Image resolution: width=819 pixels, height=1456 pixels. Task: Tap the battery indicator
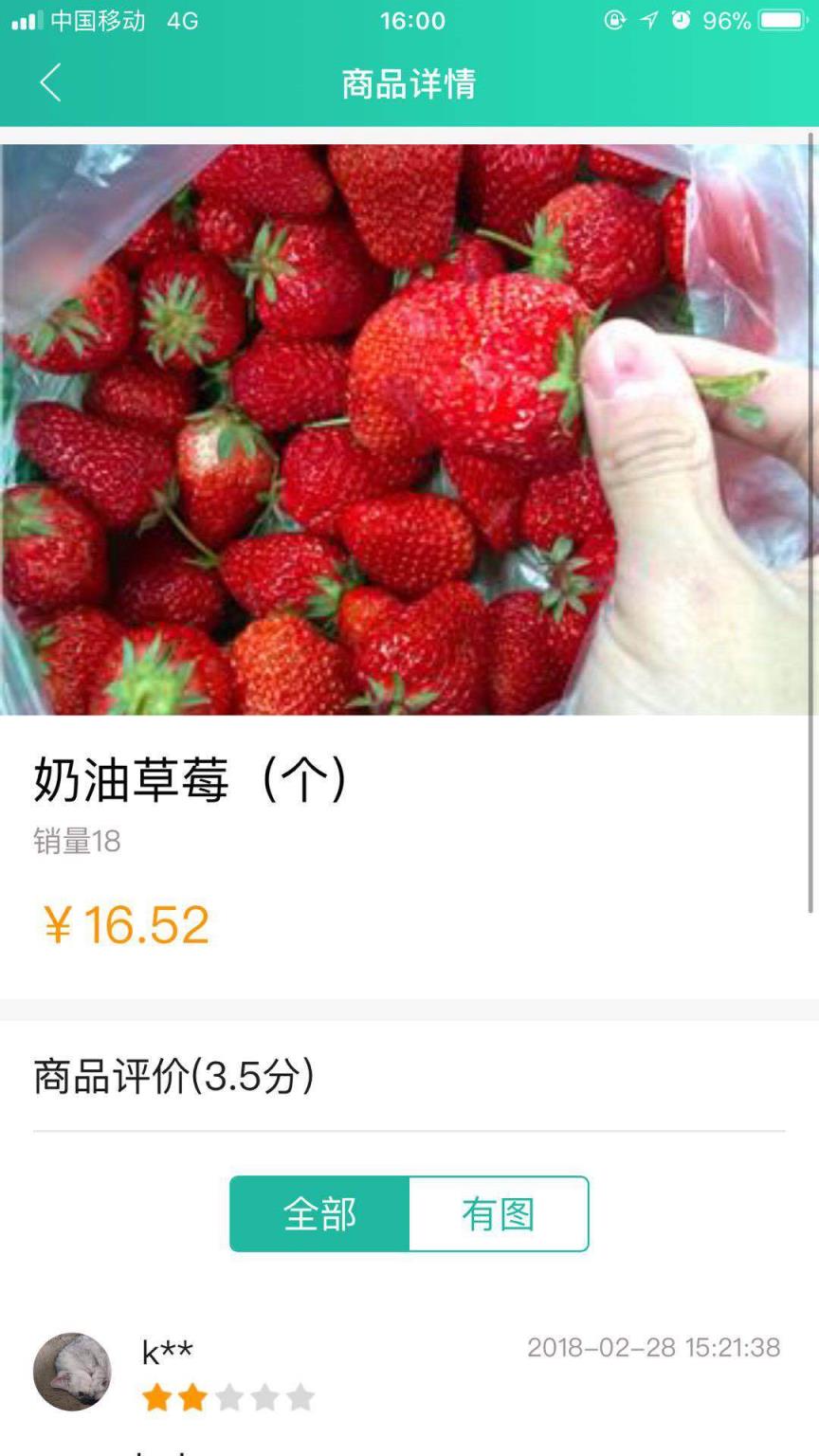point(783,21)
